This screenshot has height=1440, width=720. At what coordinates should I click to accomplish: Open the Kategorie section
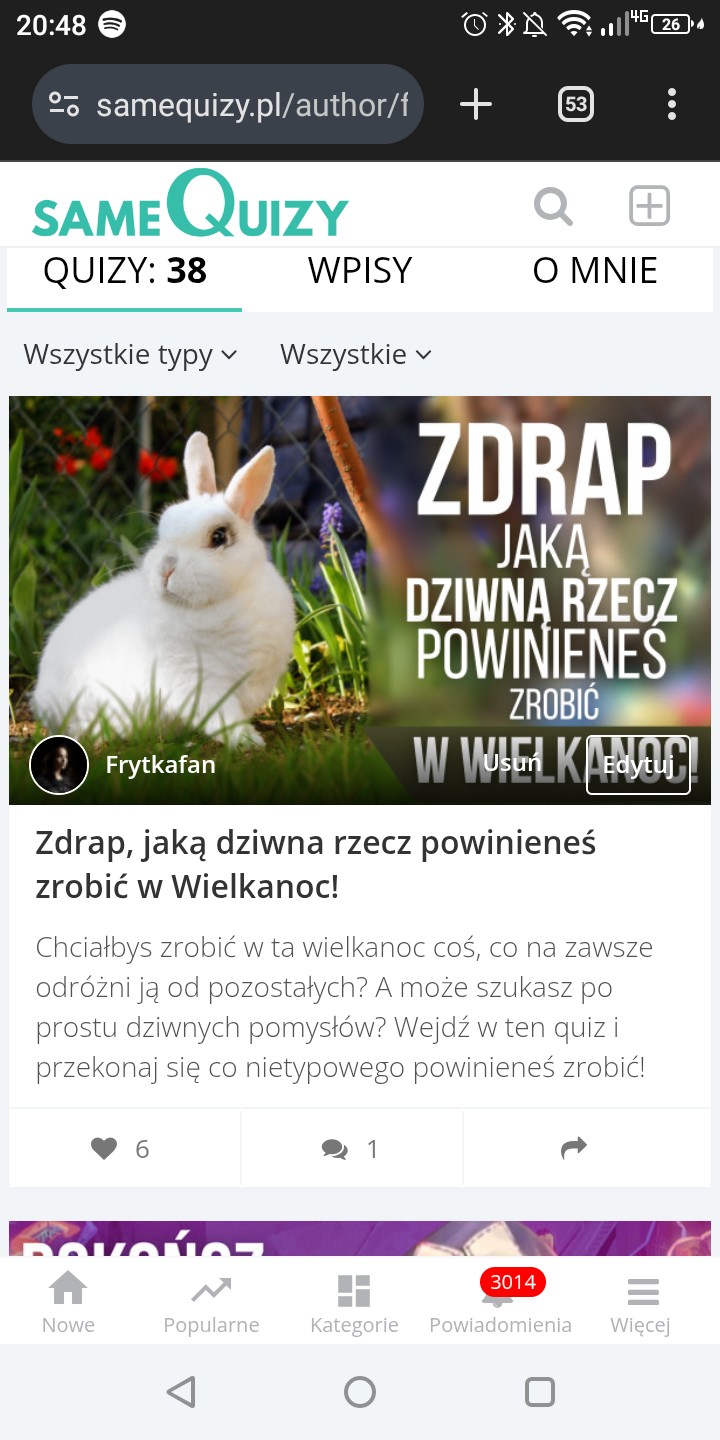[354, 1303]
